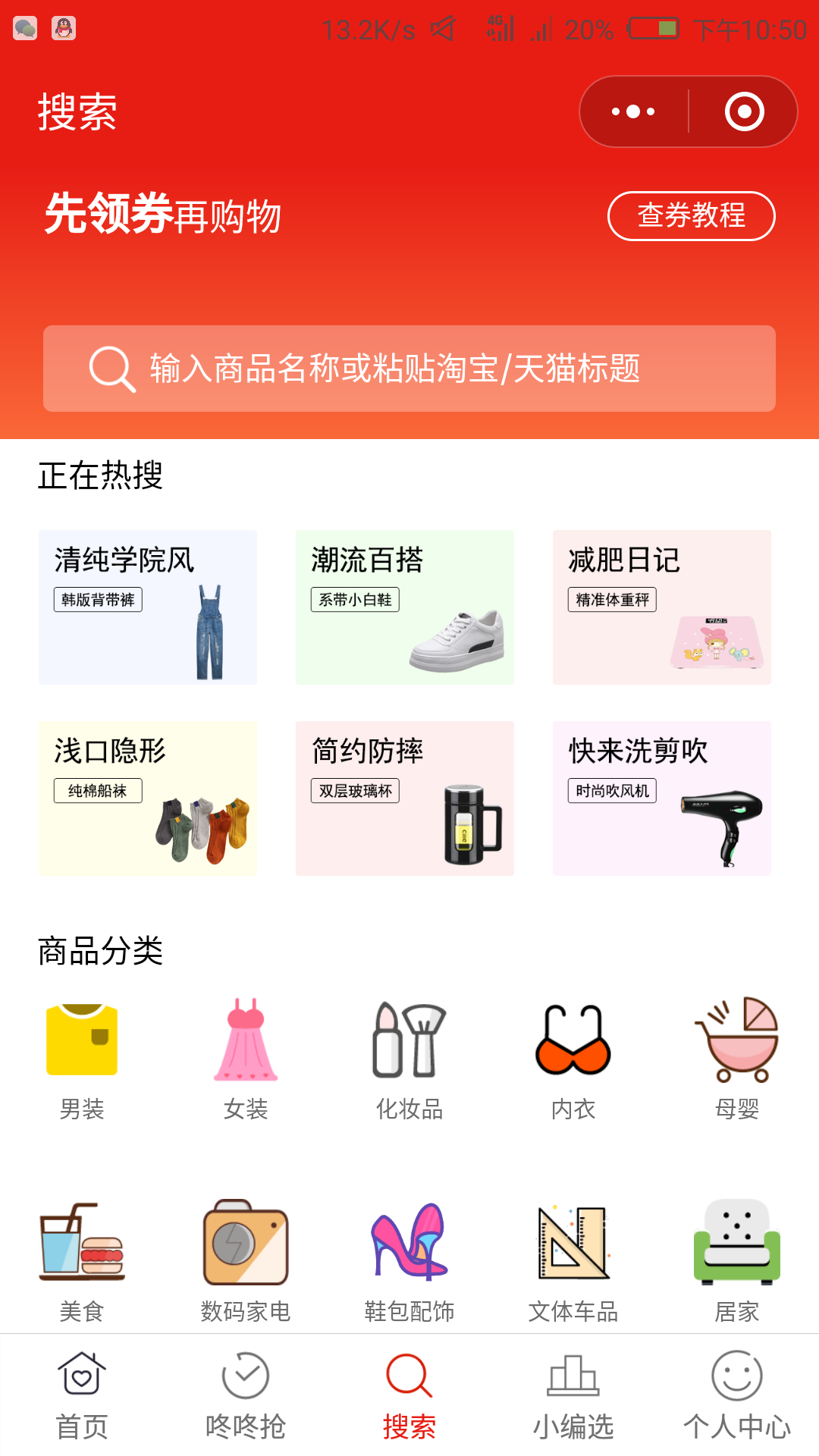Switch to the 咚咚抢 tab
The image size is (819, 1456).
(246, 1395)
